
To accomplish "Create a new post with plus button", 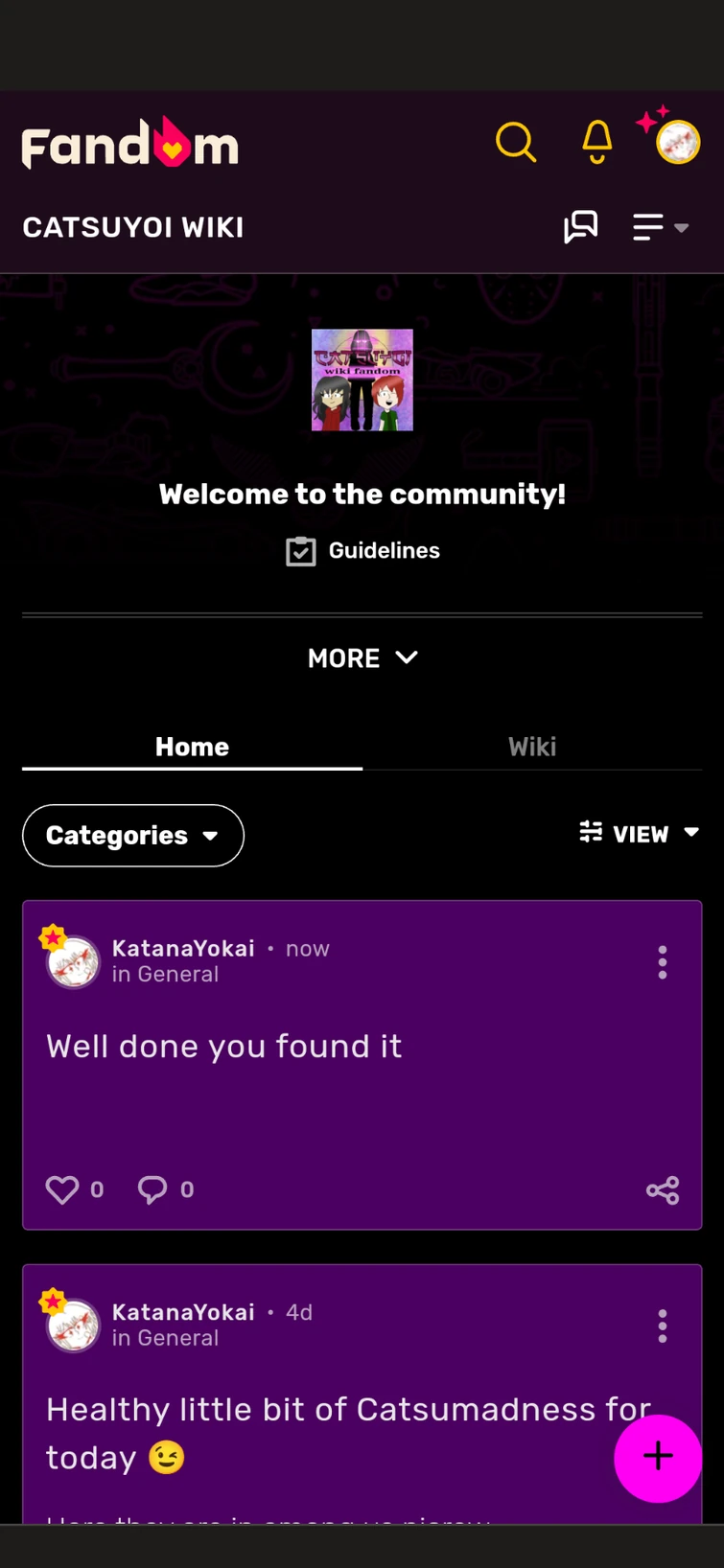I will pyautogui.click(x=658, y=1457).
